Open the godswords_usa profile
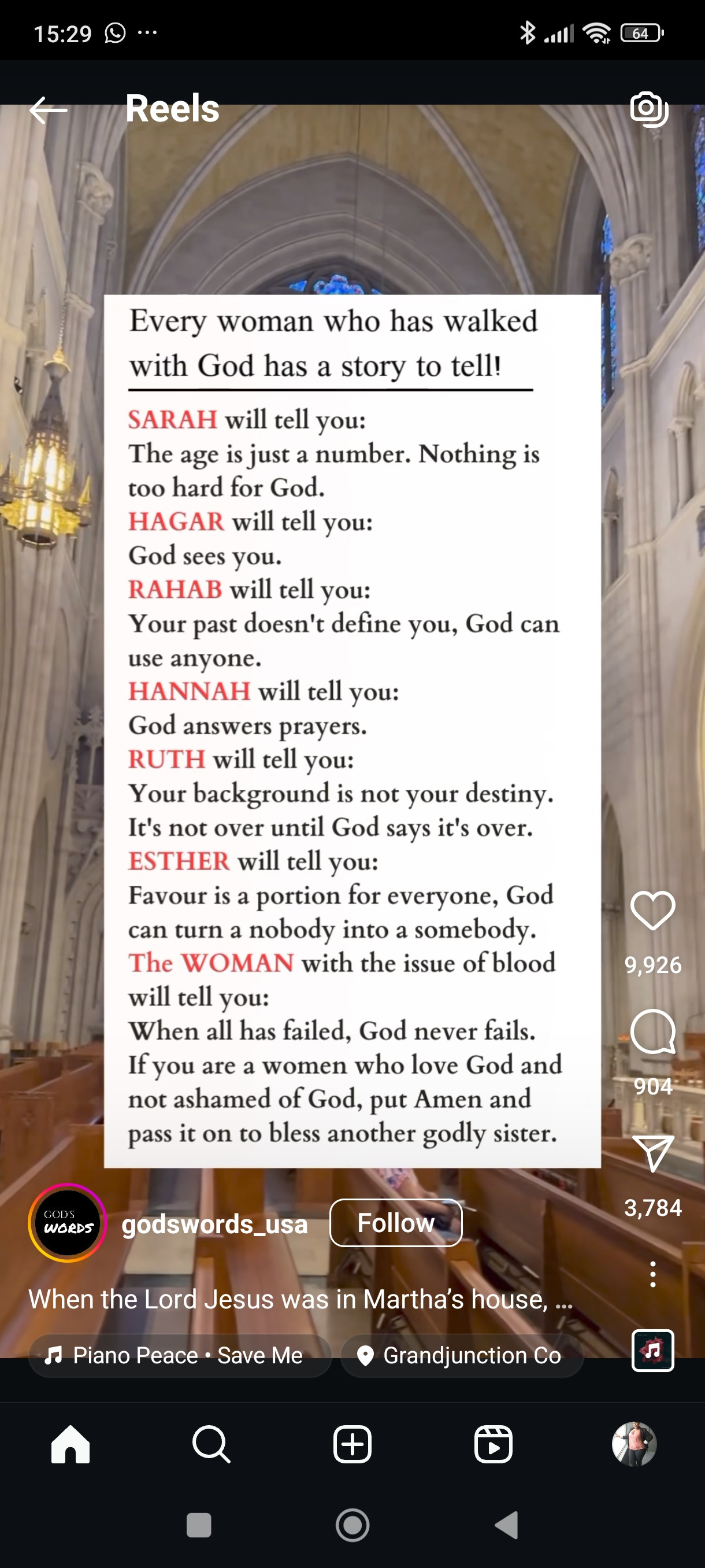The image size is (705, 1568). point(214,1224)
